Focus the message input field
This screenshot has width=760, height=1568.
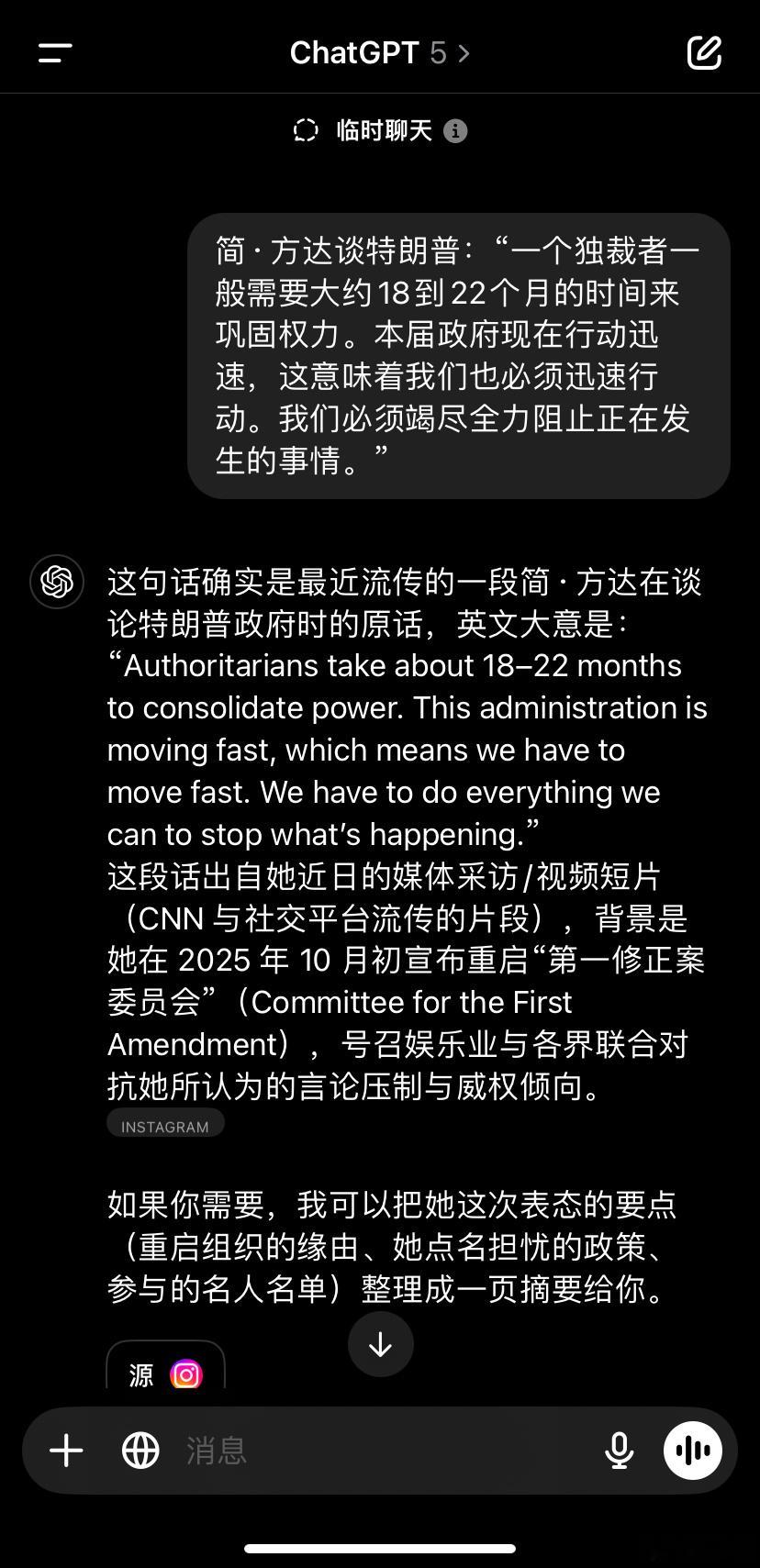click(376, 1451)
